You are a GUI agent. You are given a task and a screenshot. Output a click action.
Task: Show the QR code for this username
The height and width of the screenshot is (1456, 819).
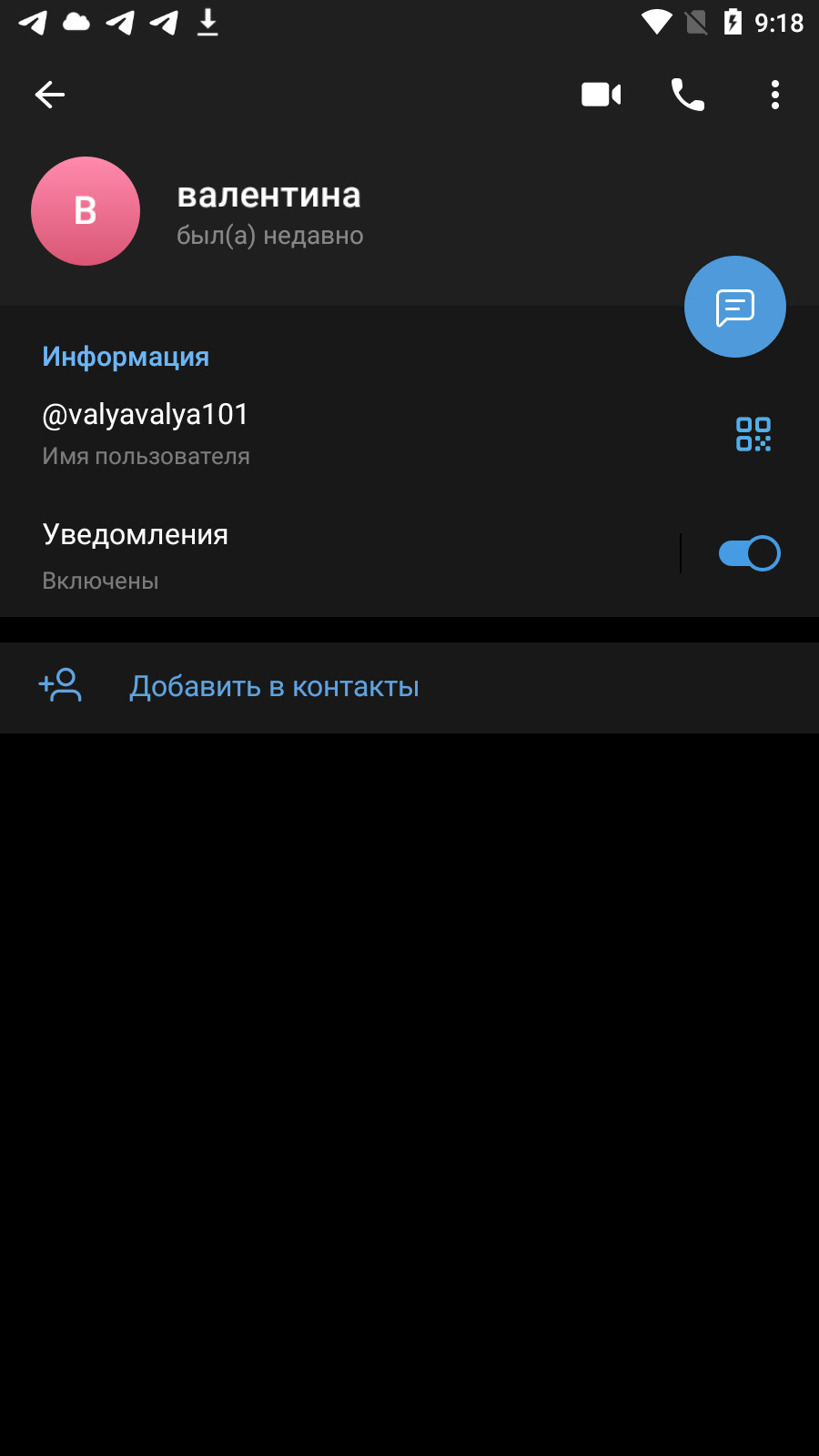point(753,434)
